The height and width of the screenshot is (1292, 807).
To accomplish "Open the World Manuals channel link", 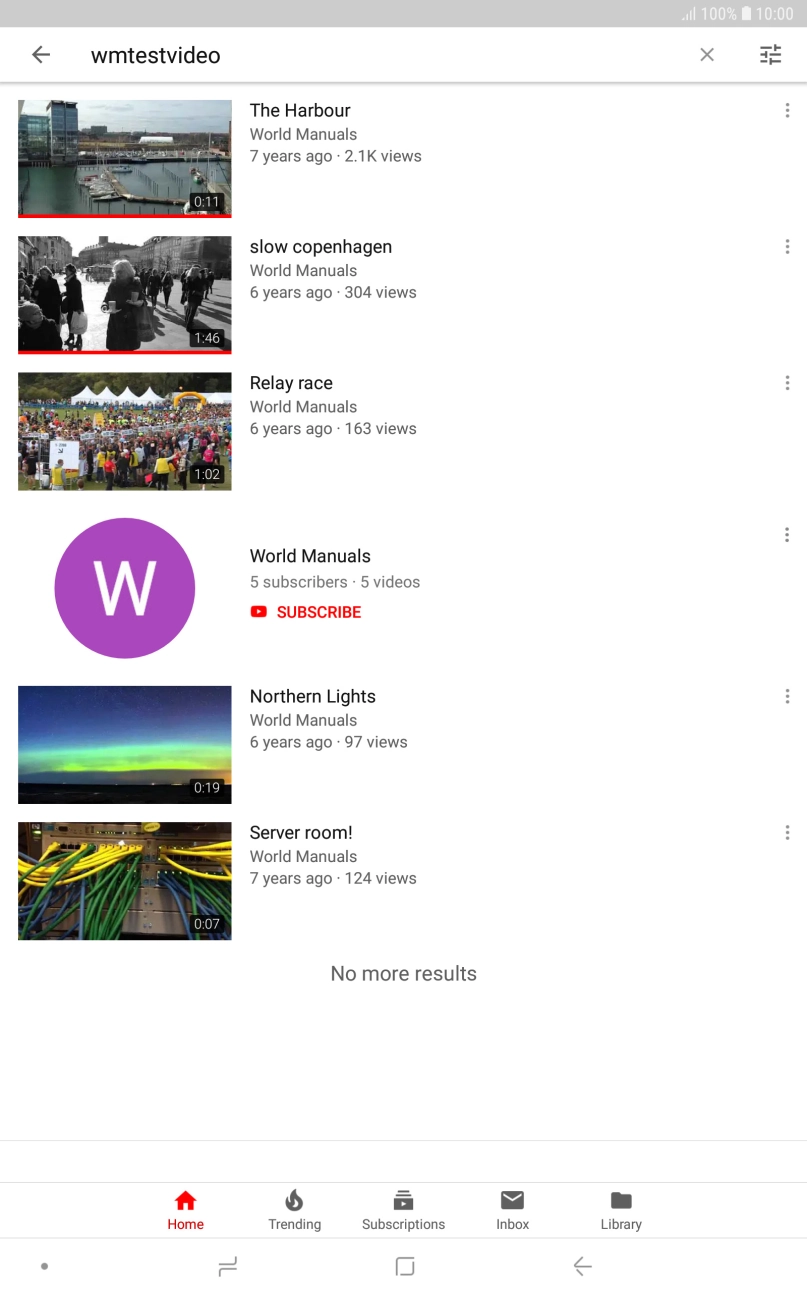I will (x=310, y=556).
